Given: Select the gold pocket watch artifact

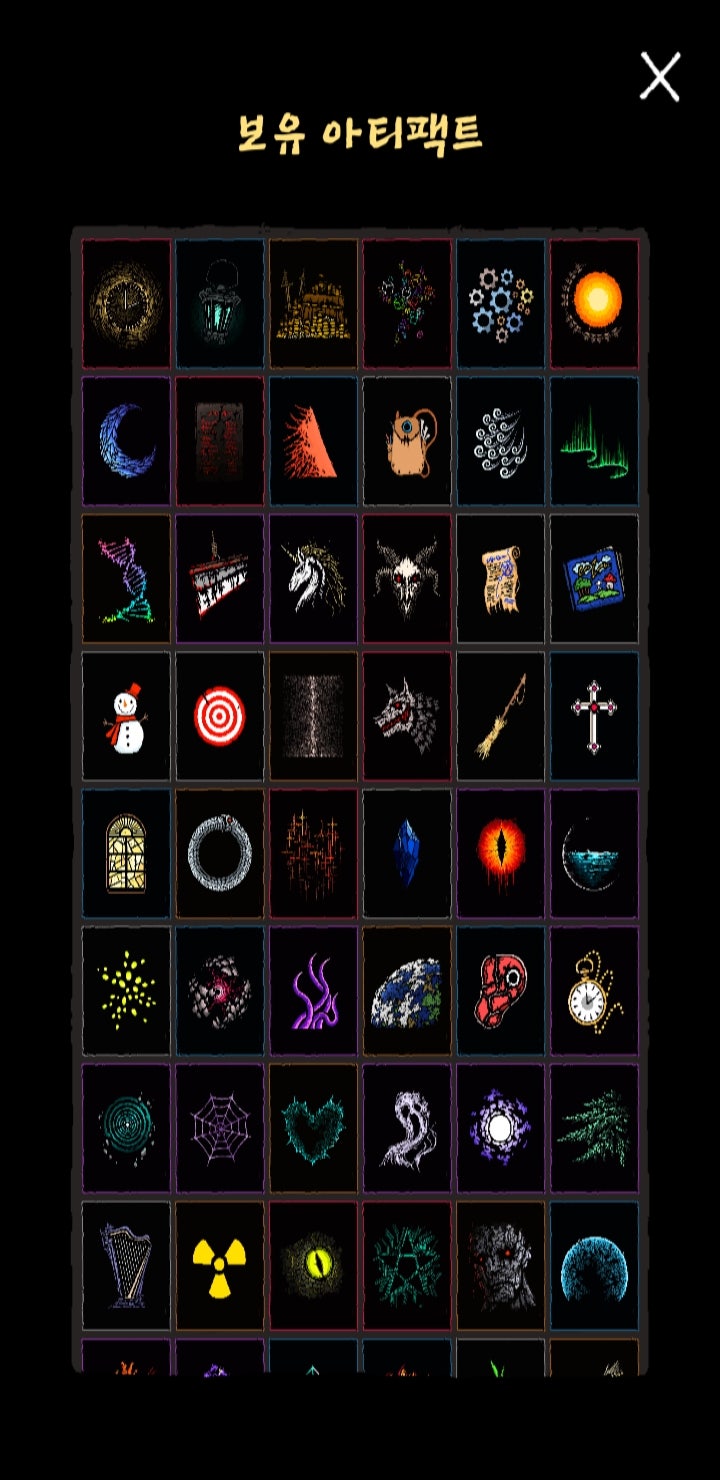Looking at the screenshot, I should coord(594,991).
